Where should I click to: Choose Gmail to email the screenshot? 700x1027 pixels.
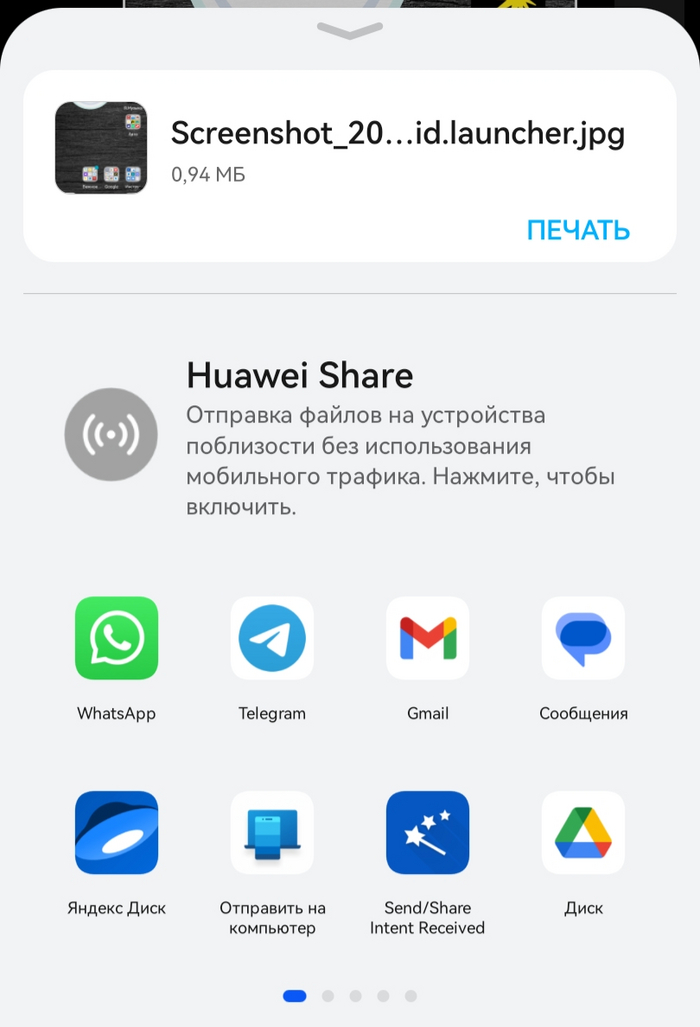tap(427, 638)
